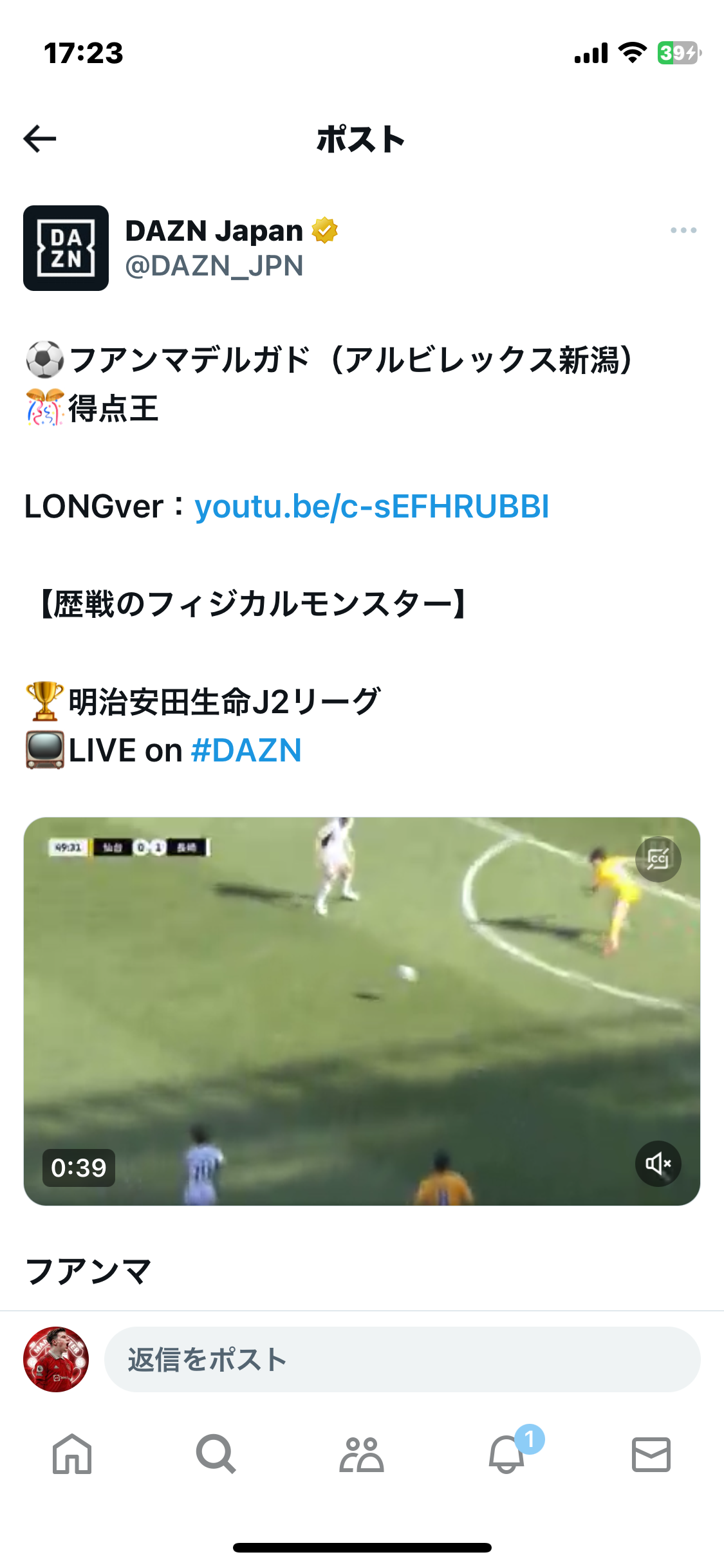This screenshot has height=1568, width=724.
Task: Tap the reply field to write a reply
Action: pos(402,1359)
